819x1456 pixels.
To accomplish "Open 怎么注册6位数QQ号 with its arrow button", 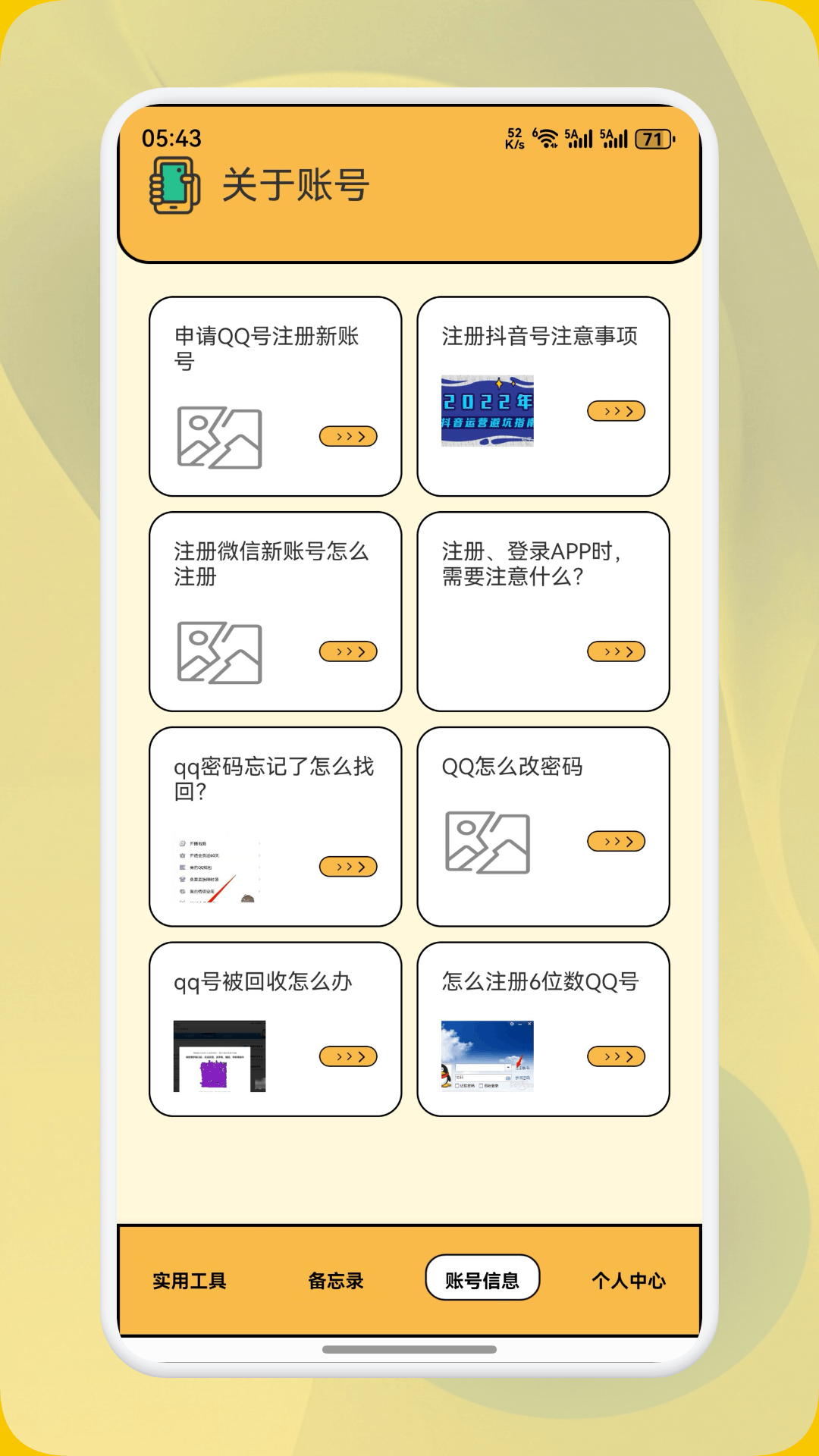I will tap(616, 1055).
